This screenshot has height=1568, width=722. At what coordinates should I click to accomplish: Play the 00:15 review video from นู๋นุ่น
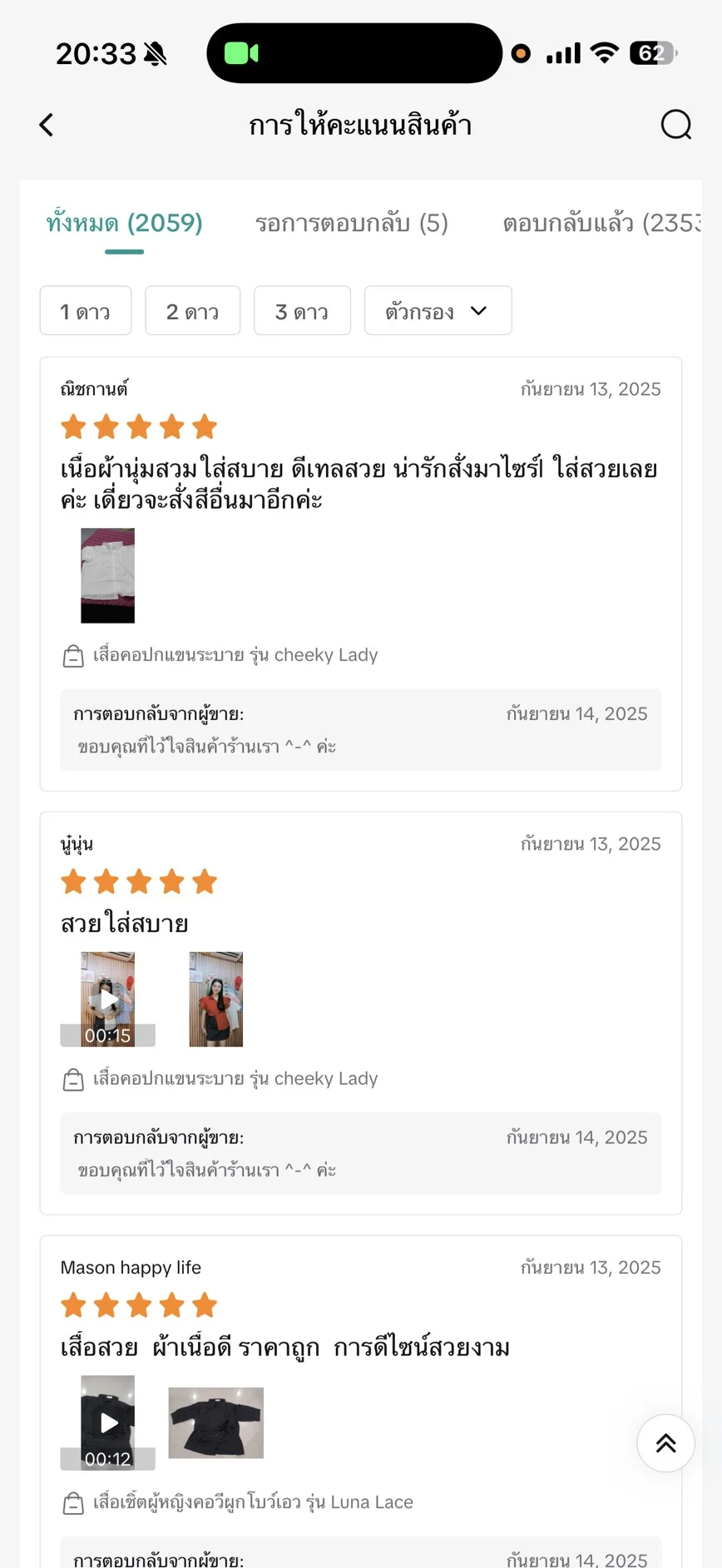pyautogui.click(x=107, y=998)
